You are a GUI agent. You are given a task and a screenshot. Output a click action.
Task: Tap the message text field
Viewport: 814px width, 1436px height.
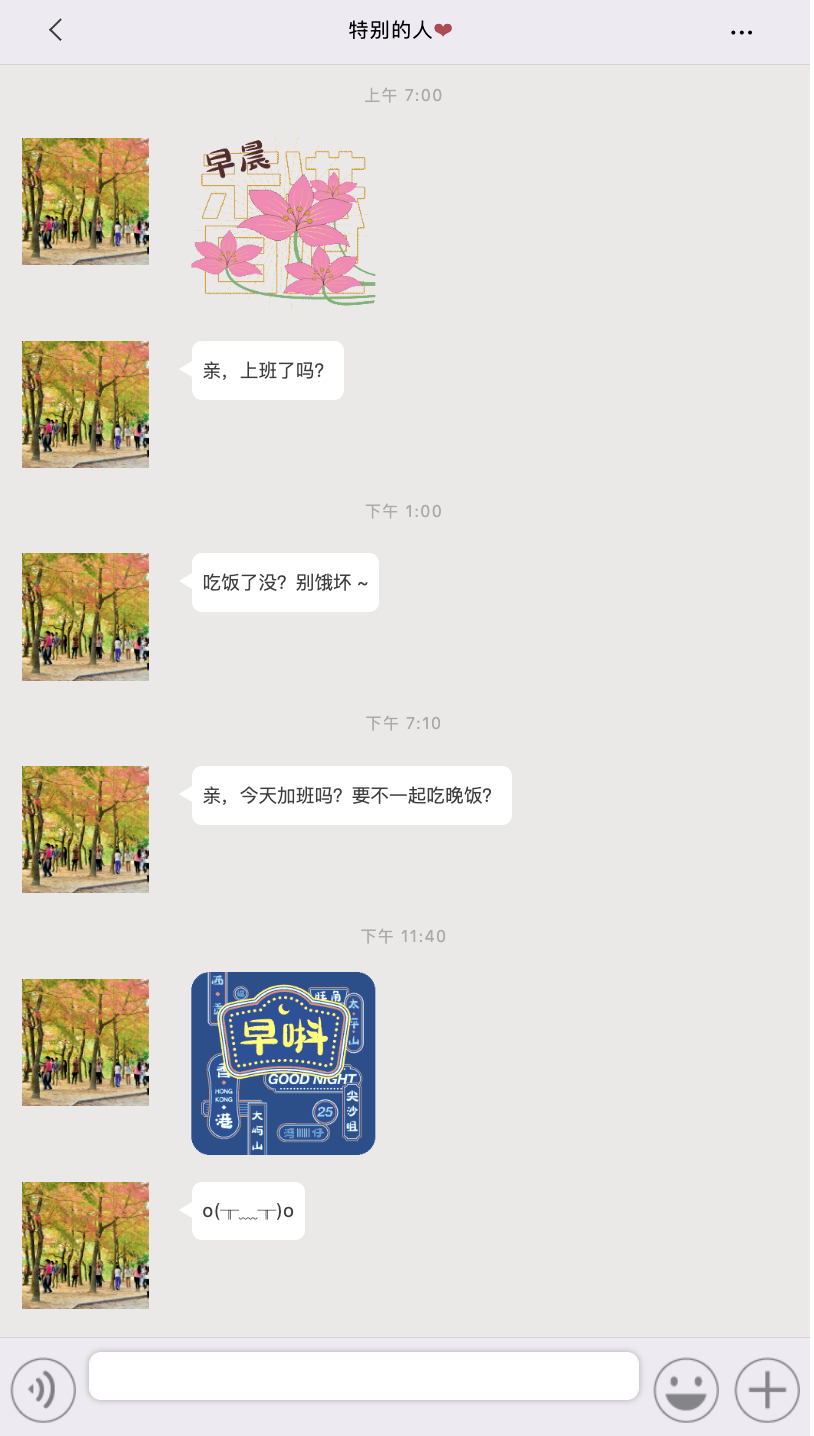(x=364, y=1376)
